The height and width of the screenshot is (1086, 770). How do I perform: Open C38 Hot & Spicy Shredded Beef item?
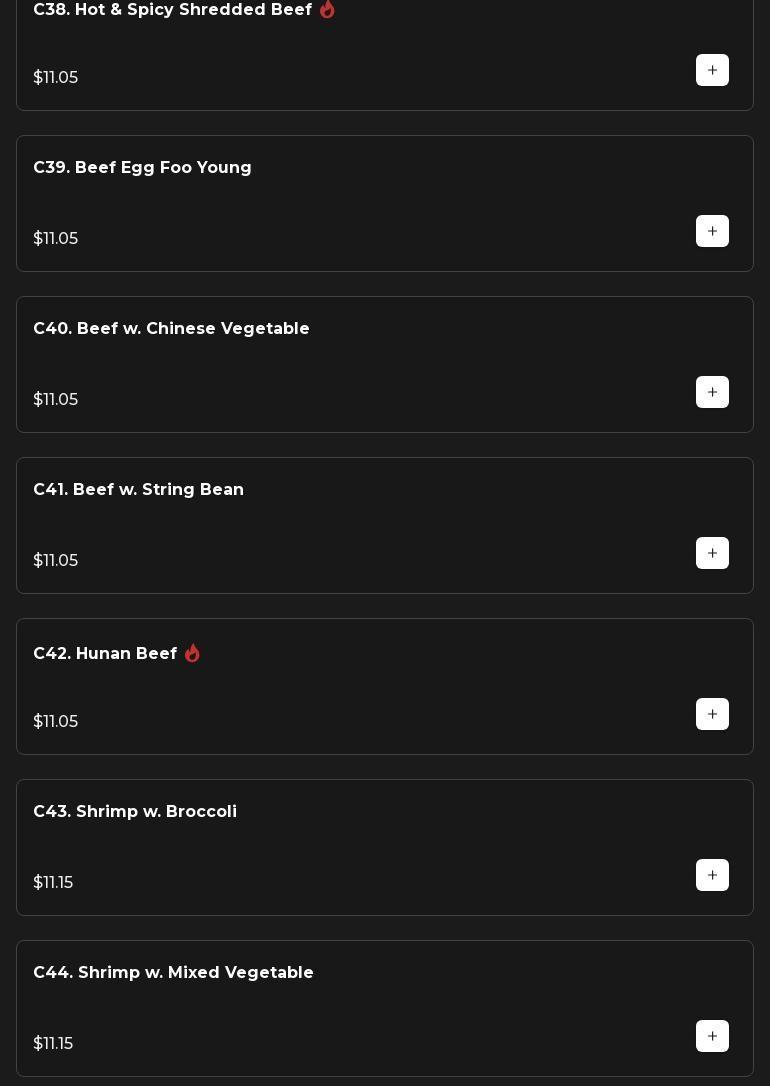(172, 10)
